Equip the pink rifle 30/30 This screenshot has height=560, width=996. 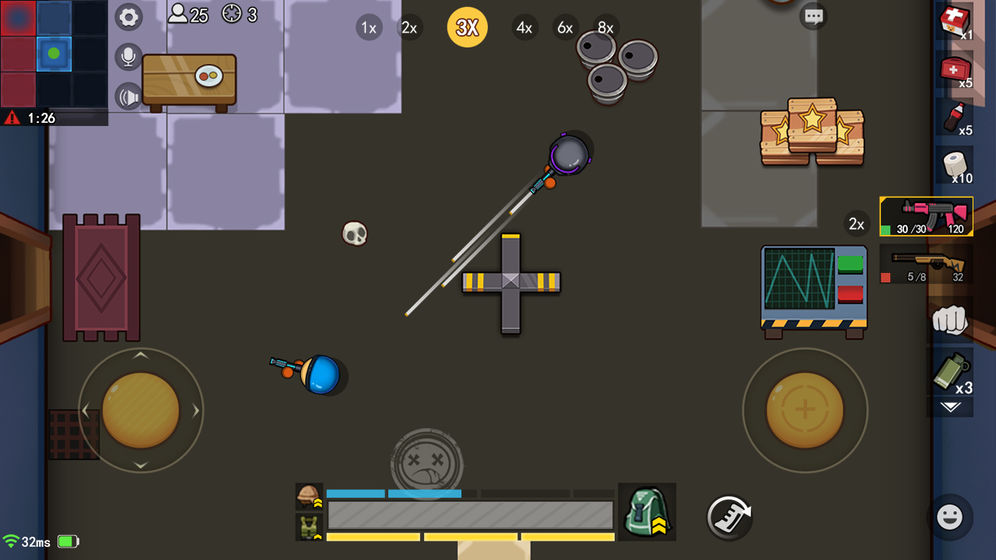(x=926, y=217)
